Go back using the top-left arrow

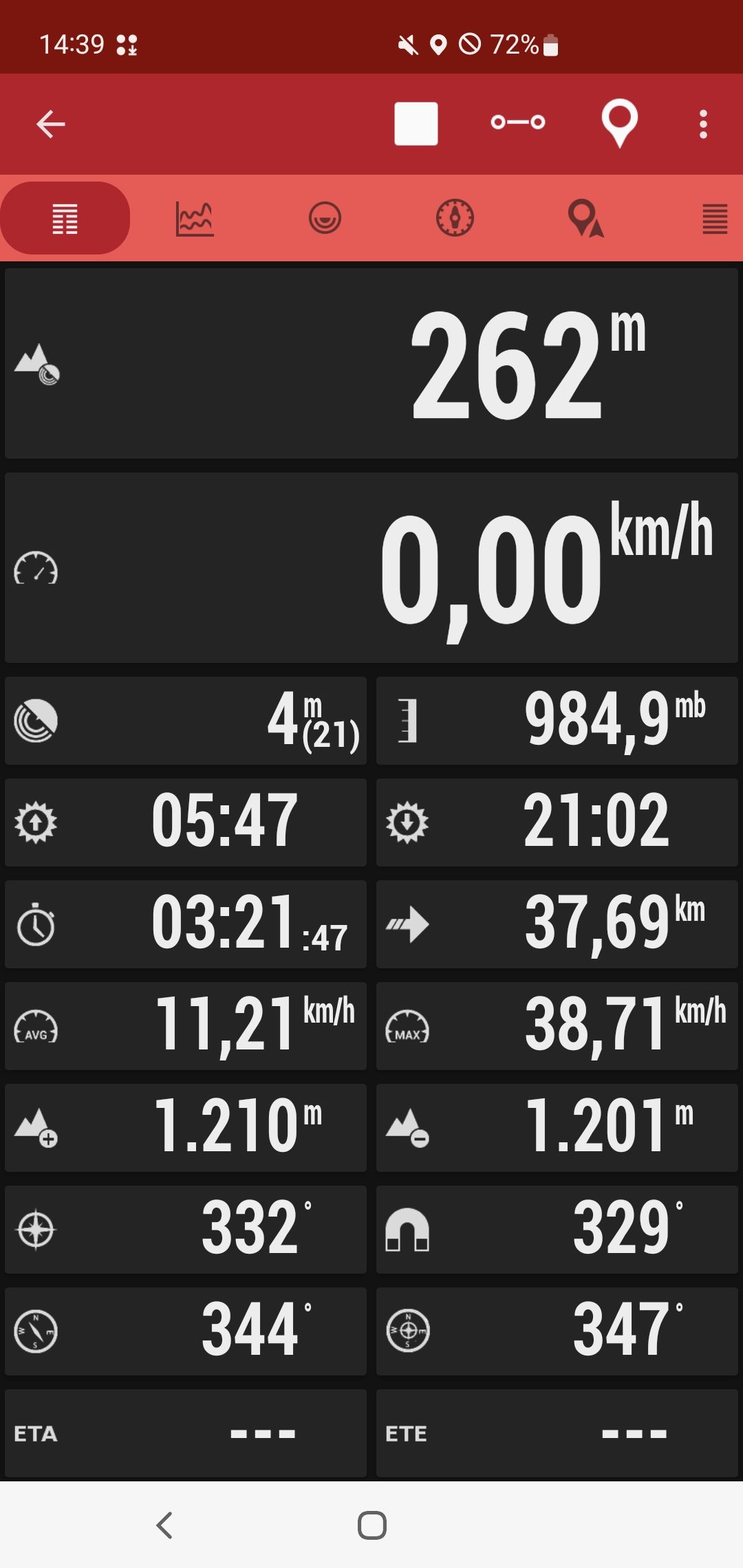pyautogui.click(x=50, y=124)
